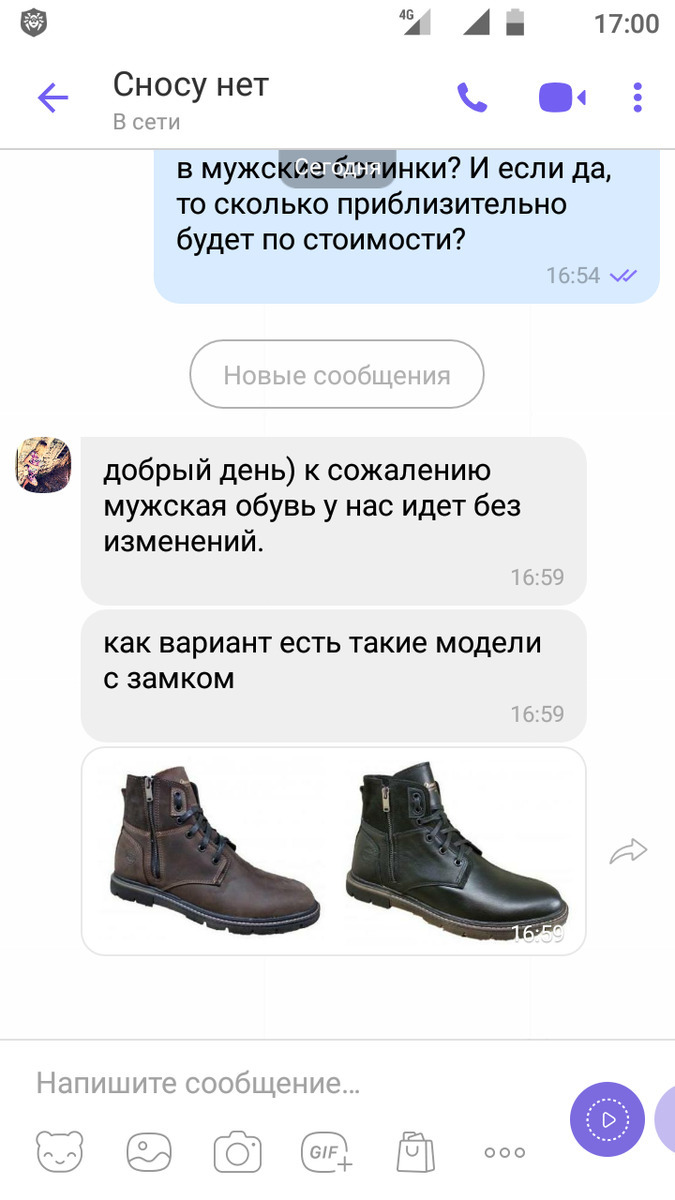Tap the Новые сообщения chip
675x1200 pixels.
337,375
